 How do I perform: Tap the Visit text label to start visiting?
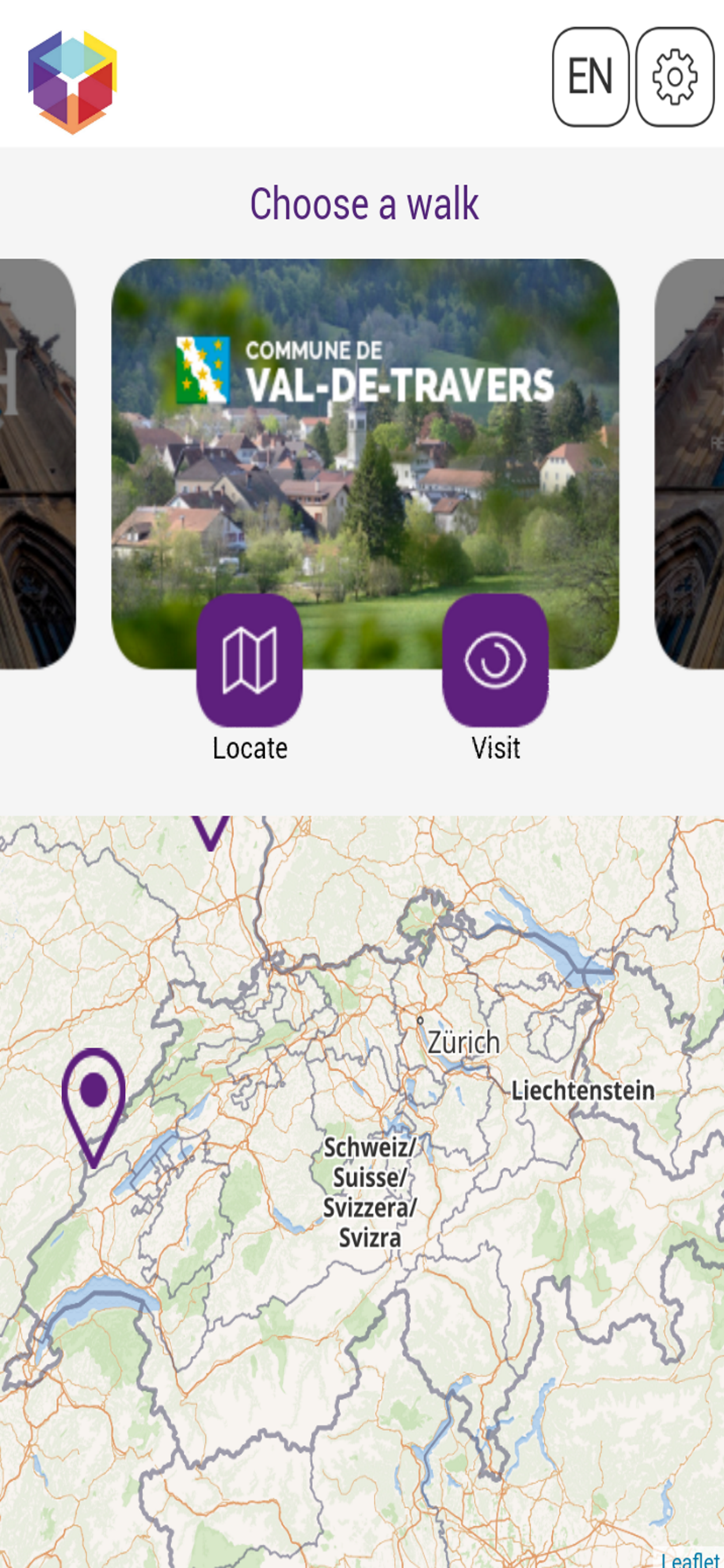495,747
